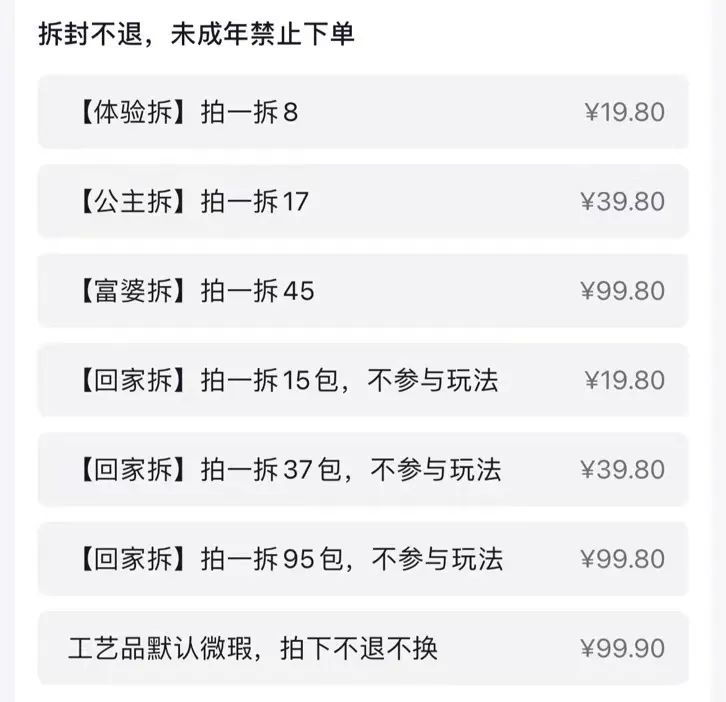
Task: Select the 【体验拆】拍一拆8 option
Action: point(362,112)
